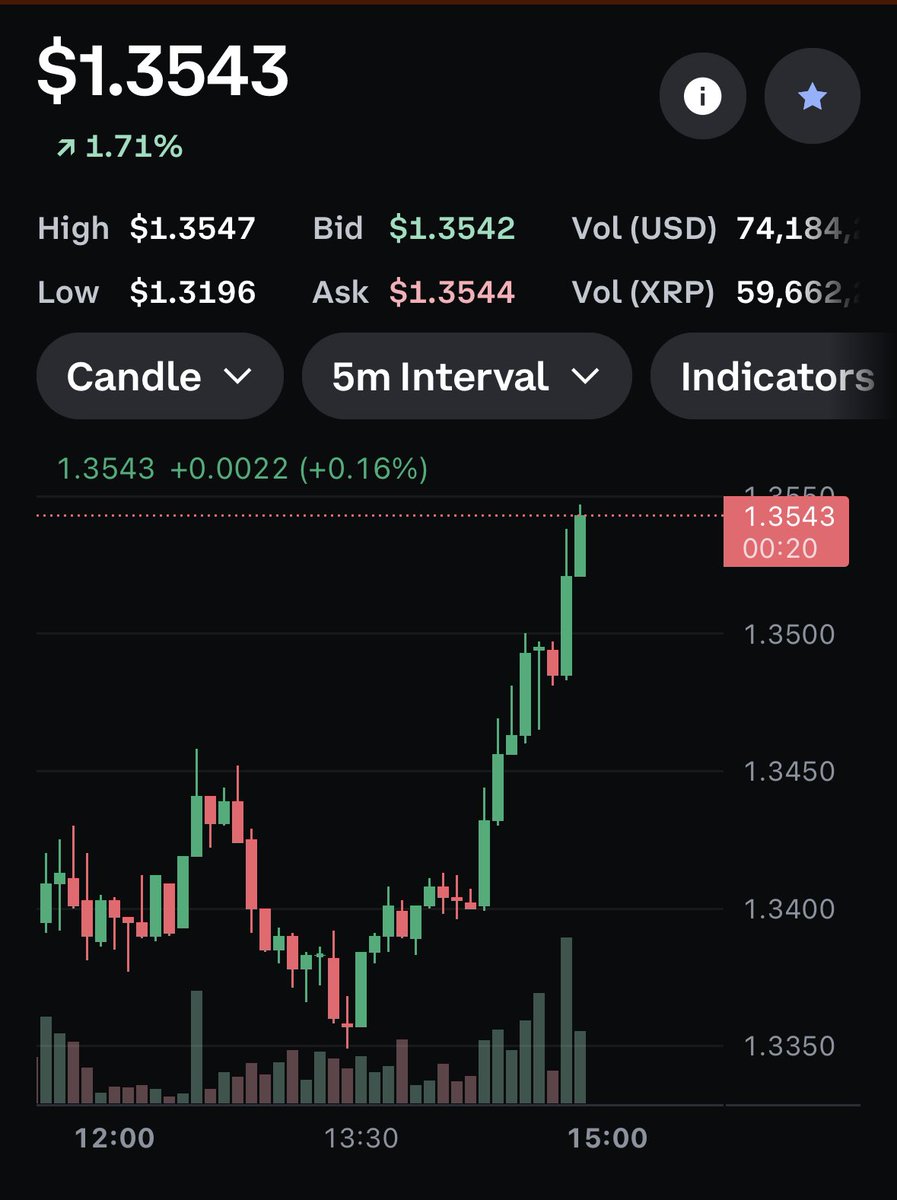
Task: Open the asset info icon
Action: [x=702, y=97]
